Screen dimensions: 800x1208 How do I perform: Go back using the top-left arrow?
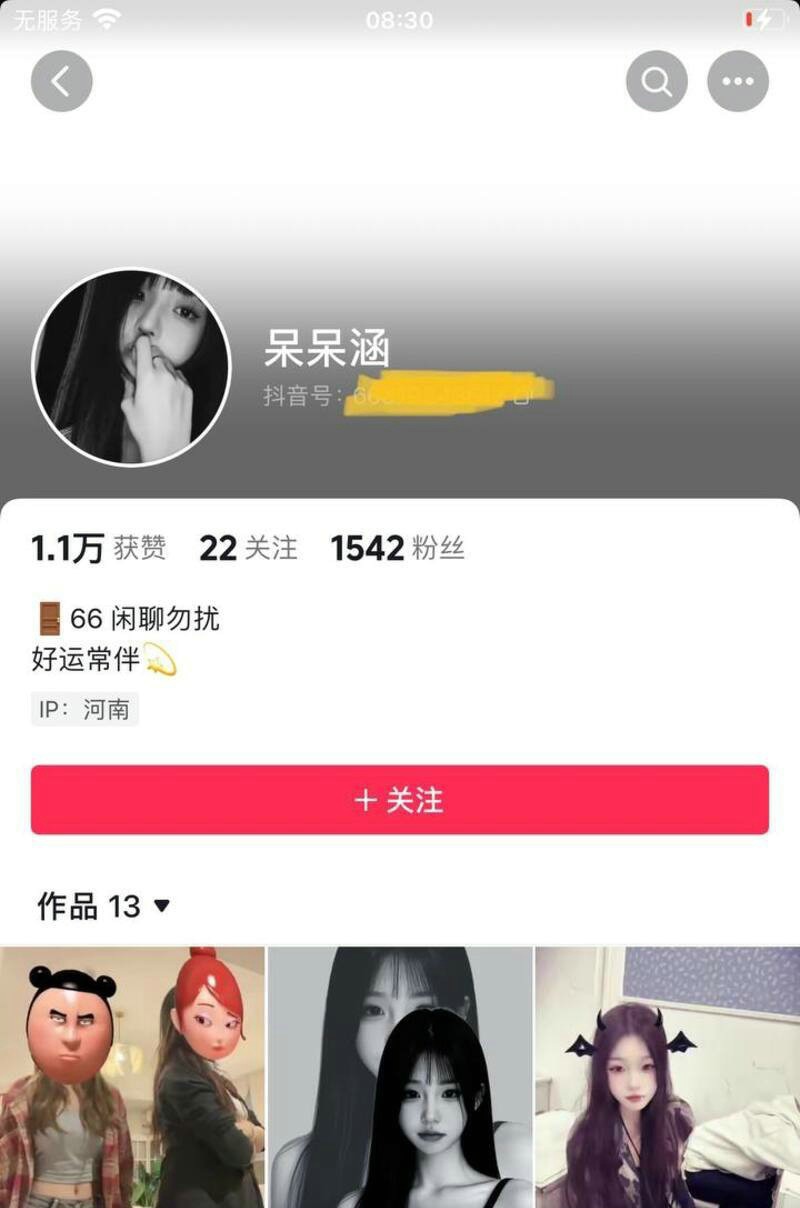pyautogui.click(x=61, y=81)
